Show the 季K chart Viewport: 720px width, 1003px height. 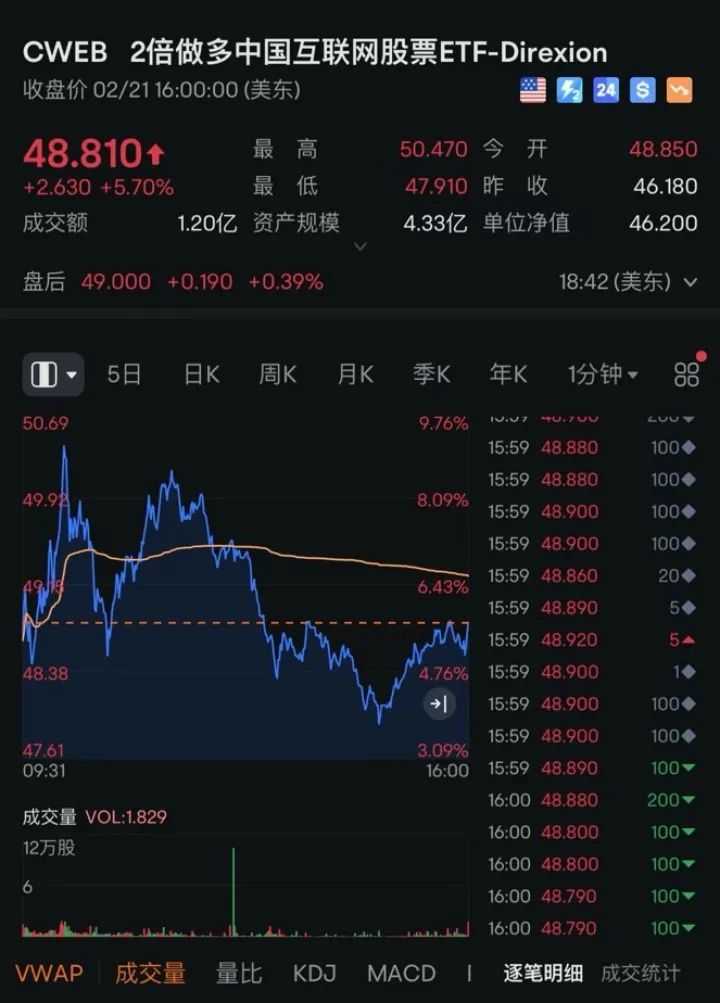pyautogui.click(x=431, y=375)
